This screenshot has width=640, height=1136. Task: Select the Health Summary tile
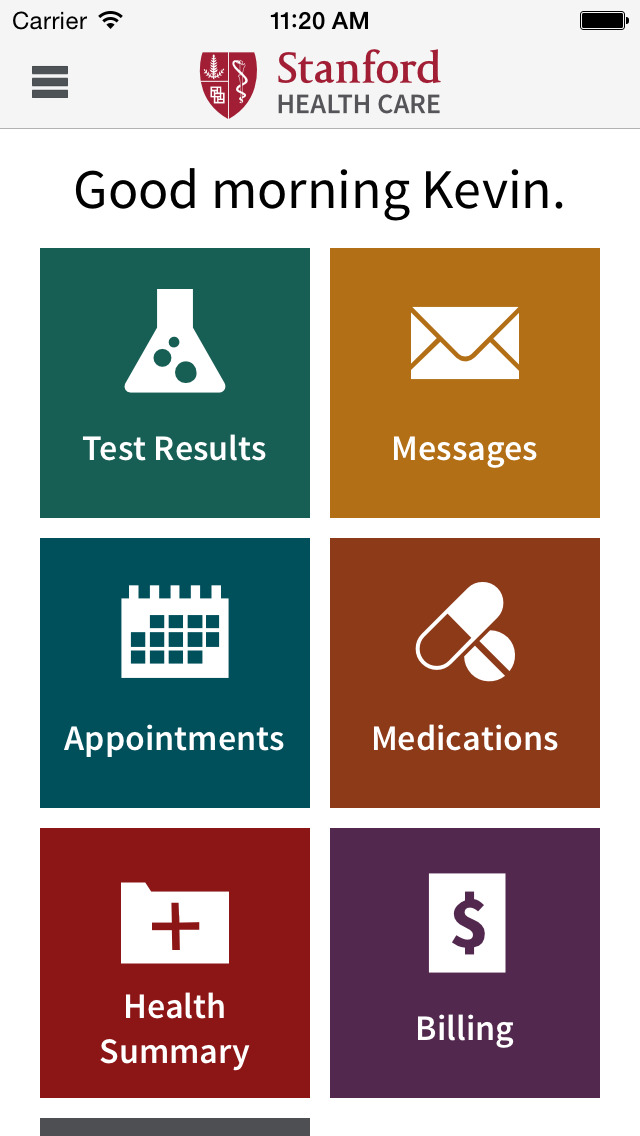point(175,963)
